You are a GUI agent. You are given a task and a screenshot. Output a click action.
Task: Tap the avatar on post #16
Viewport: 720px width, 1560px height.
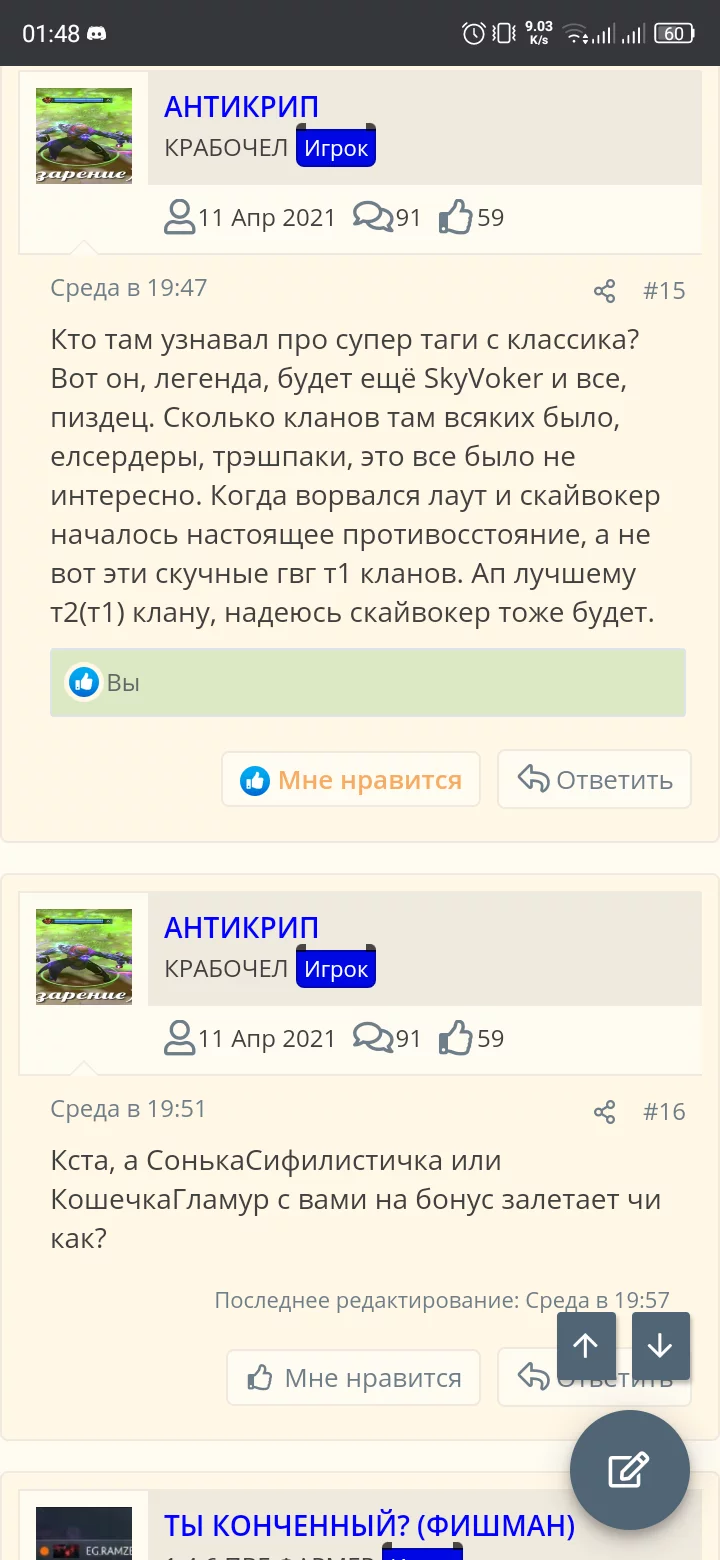coord(84,957)
